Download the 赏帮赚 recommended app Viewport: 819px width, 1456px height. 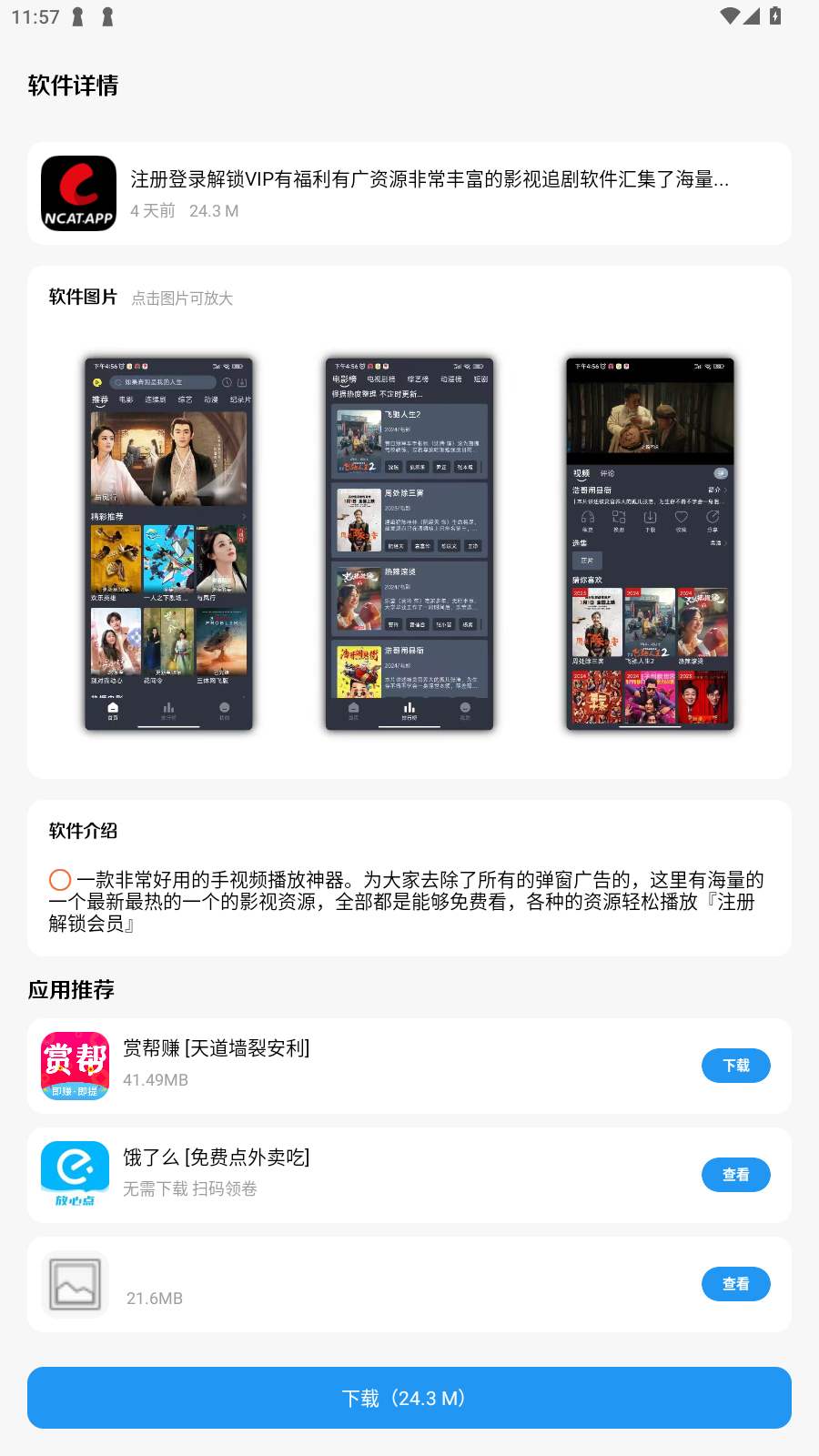735,1066
